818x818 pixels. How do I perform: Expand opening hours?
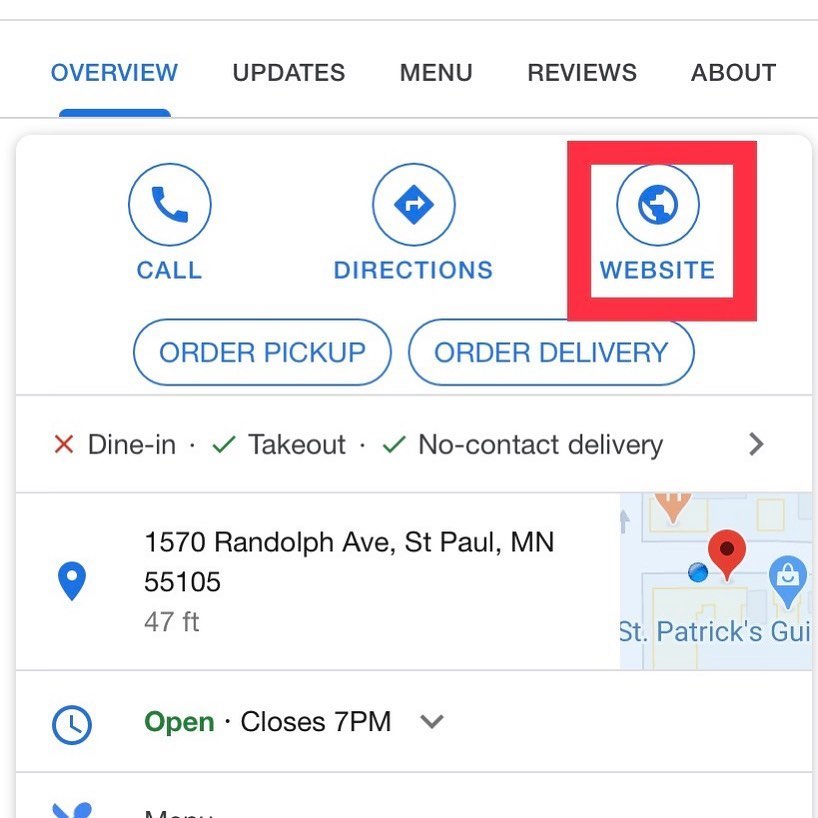pyautogui.click(x=431, y=722)
